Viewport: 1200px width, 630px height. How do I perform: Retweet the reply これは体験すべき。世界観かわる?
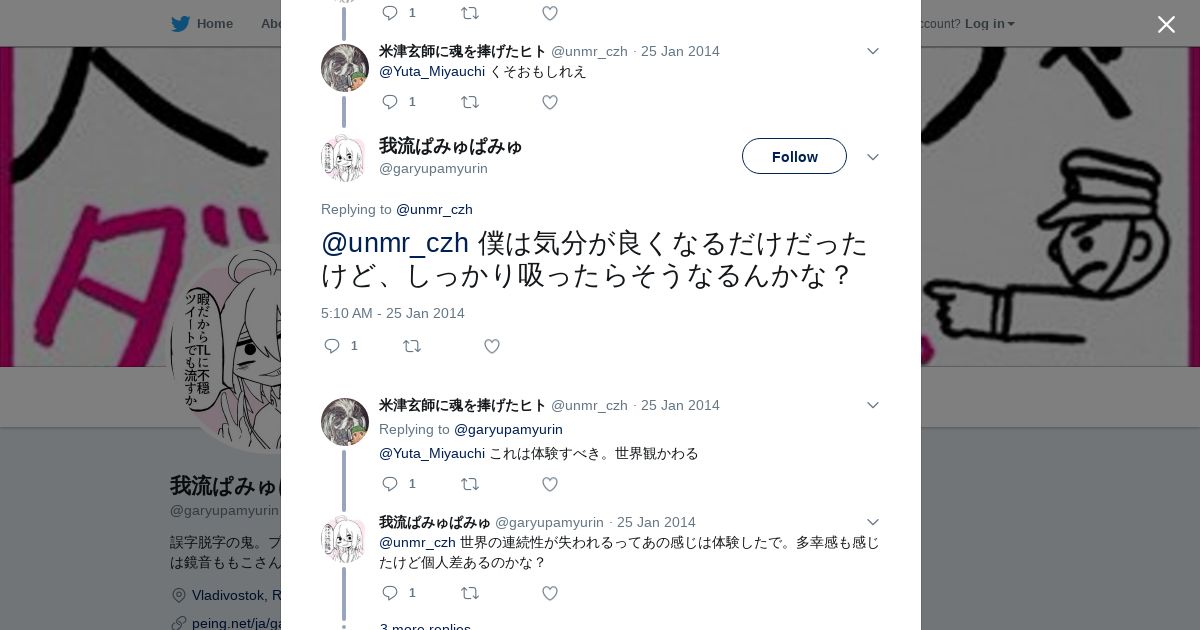(470, 484)
